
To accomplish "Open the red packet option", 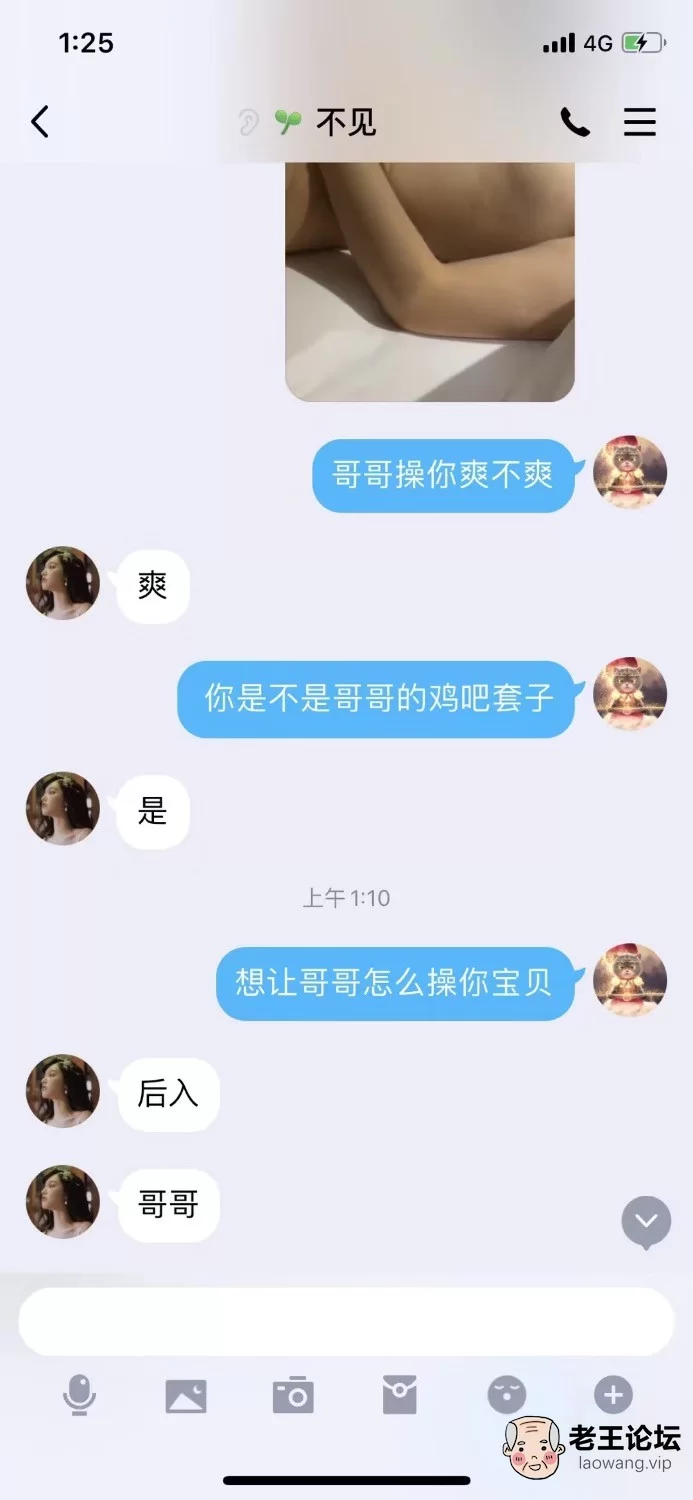I will [x=400, y=1395].
